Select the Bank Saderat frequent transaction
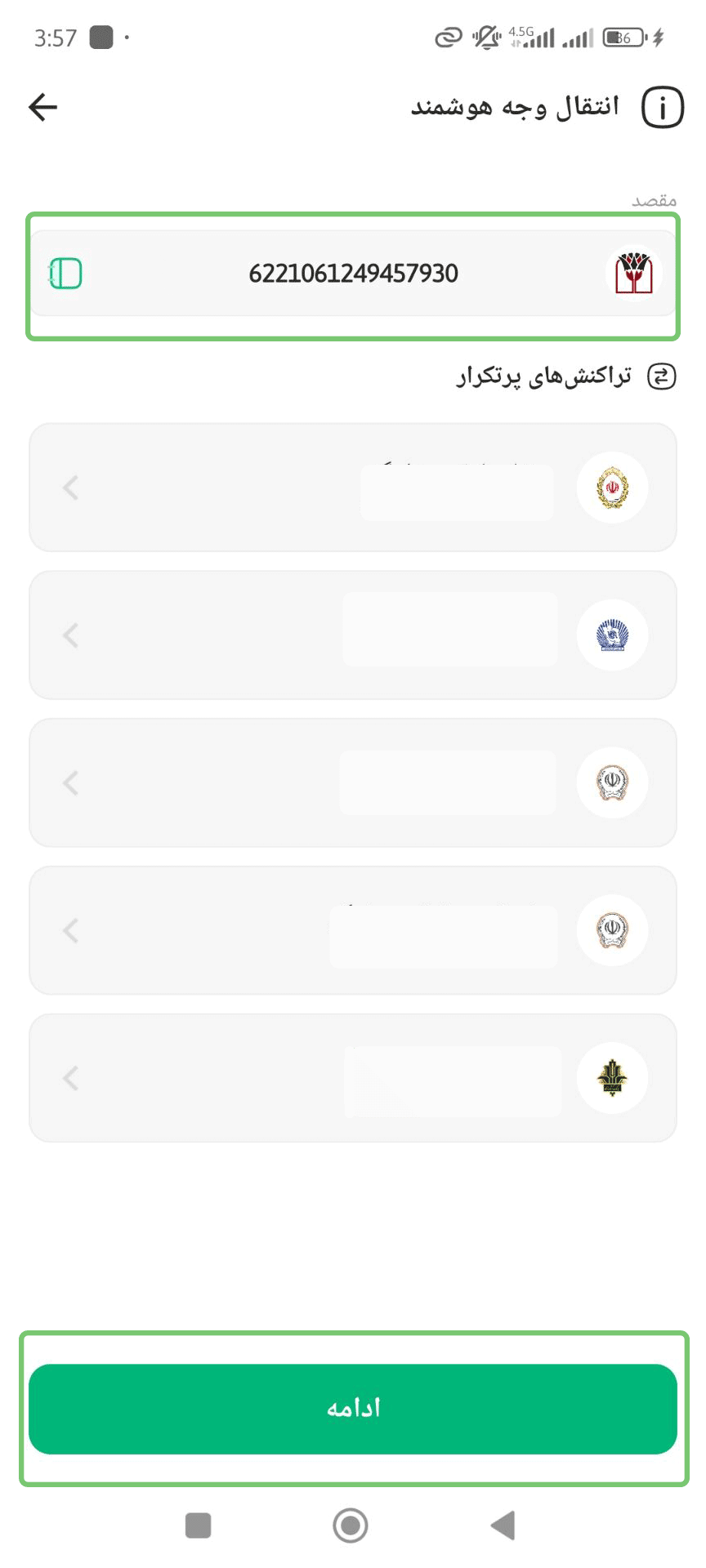Screen dimensions: 706x1568 click(353, 635)
